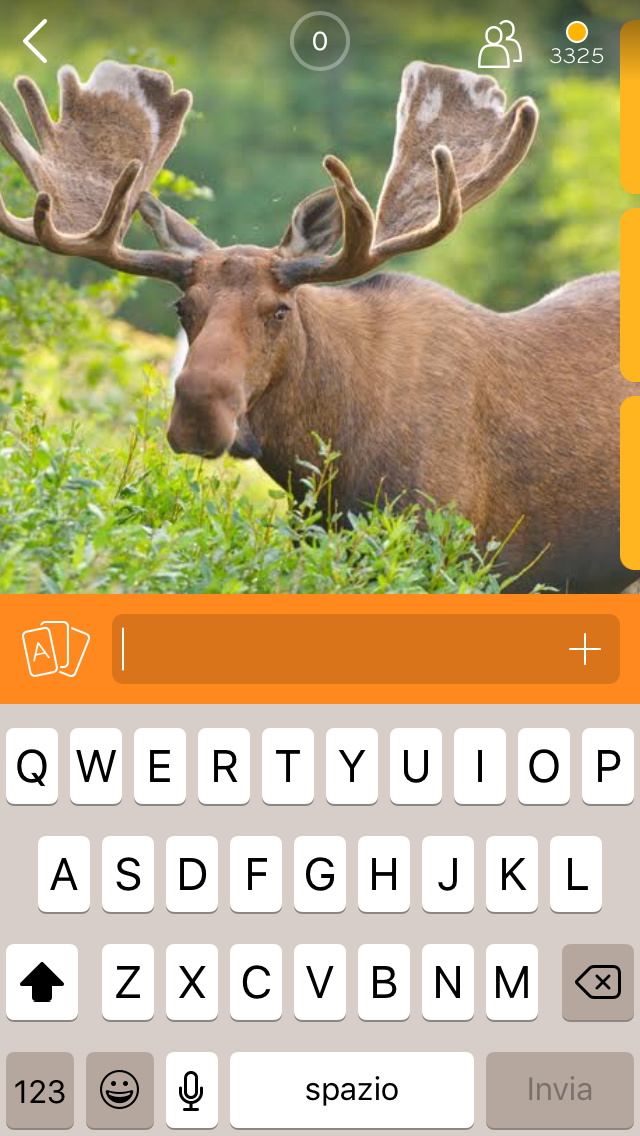Tap the Invia send key
This screenshot has height=1136, width=640.
(x=559, y=1089)
